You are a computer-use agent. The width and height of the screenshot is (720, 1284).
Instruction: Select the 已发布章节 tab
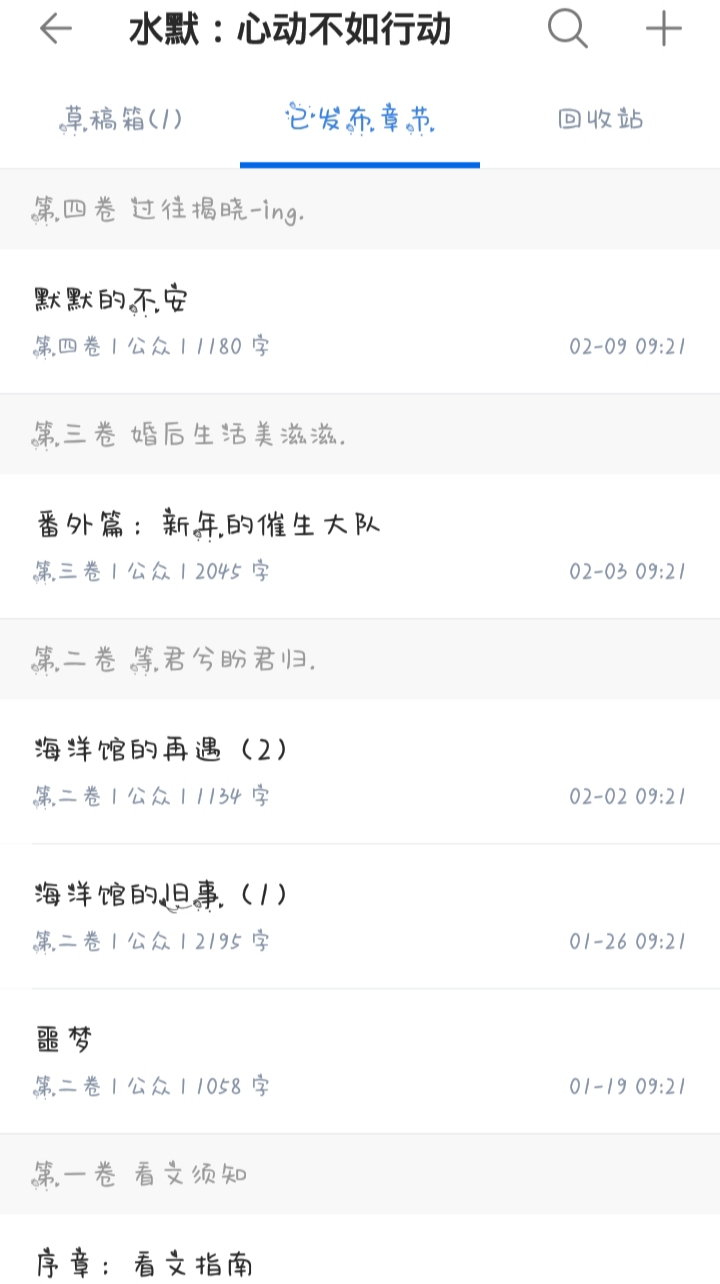coord(360,120)
